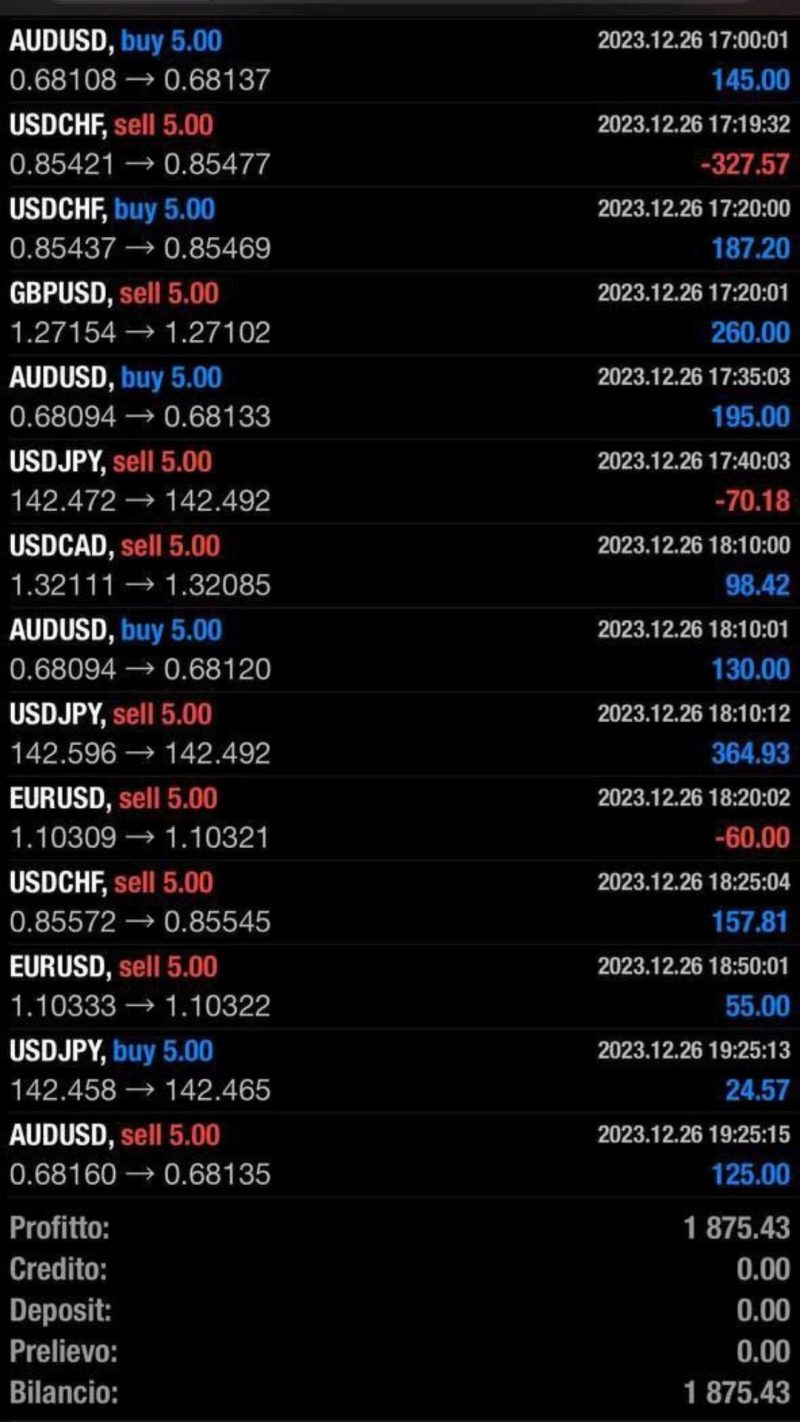Open the USDCAD sell trade with 98.42 profit

(400, 565)
